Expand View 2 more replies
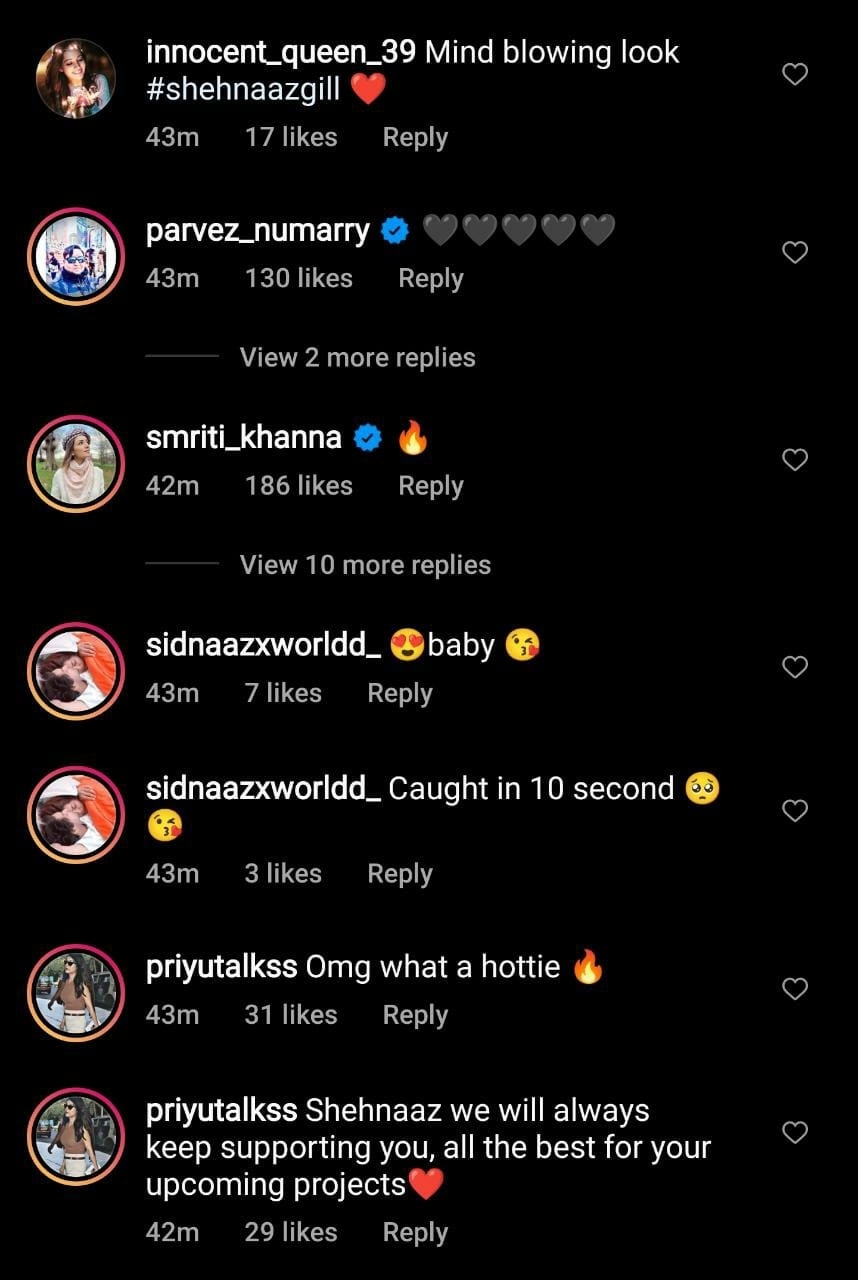Image resolution: width=858 pixels, height=1280 pixels. [357, 358]
